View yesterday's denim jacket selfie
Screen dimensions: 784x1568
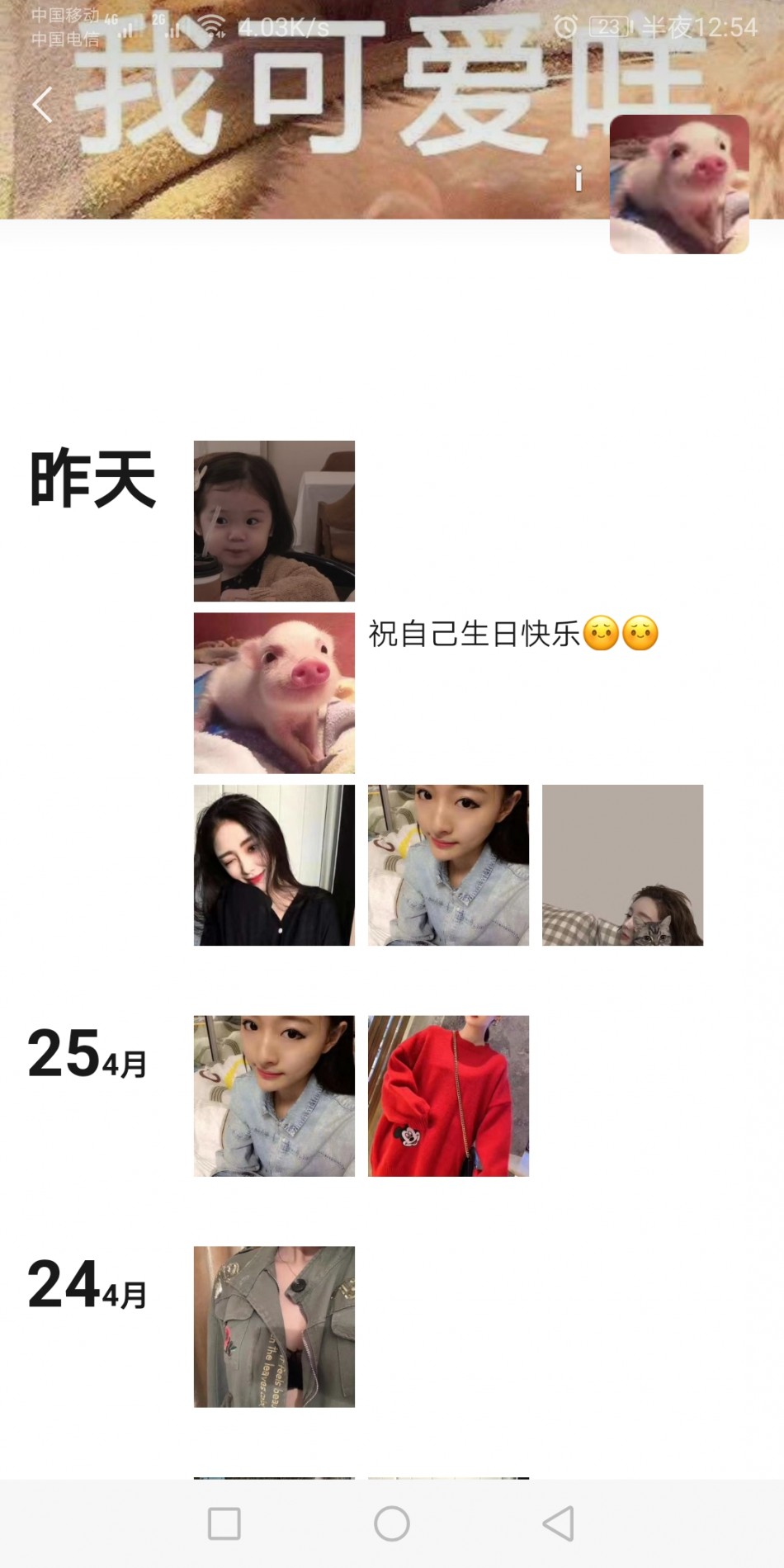coord(448,865)
